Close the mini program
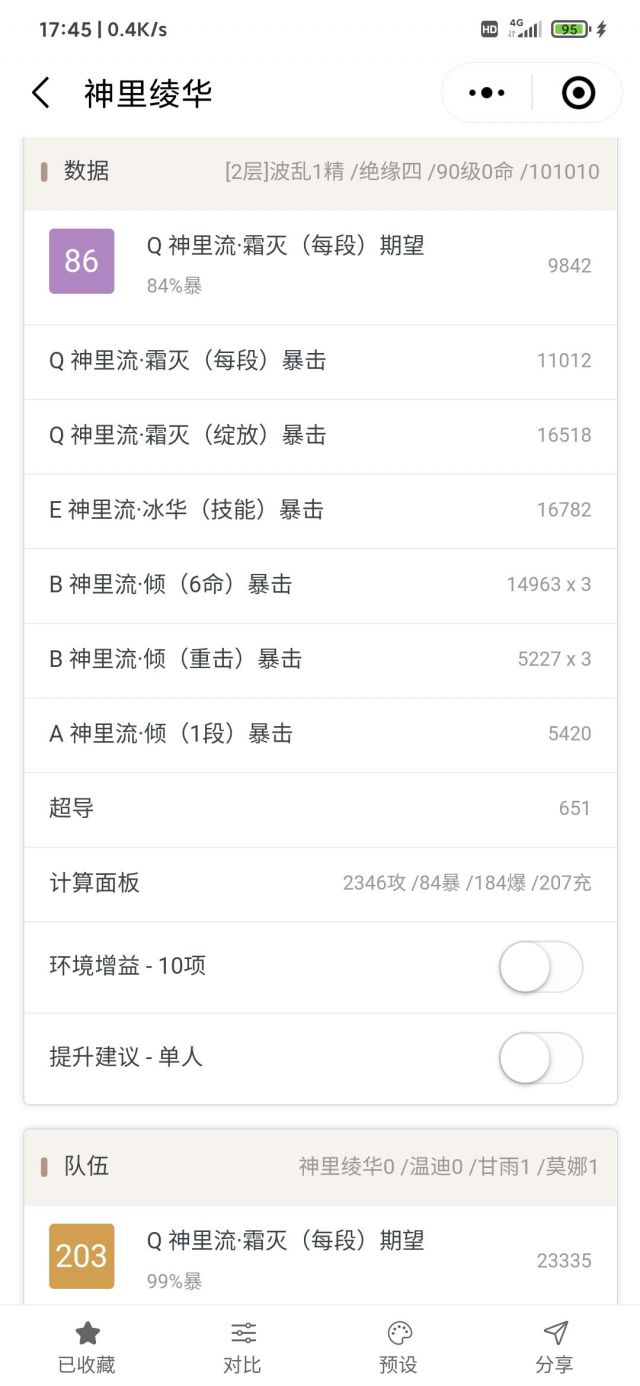Image resolution: width=640 pixels, height=1386 pixels. [578, 93]
